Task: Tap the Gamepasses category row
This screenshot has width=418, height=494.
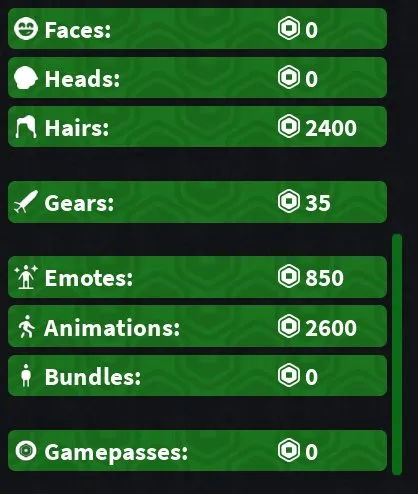Action: [197, 451]
